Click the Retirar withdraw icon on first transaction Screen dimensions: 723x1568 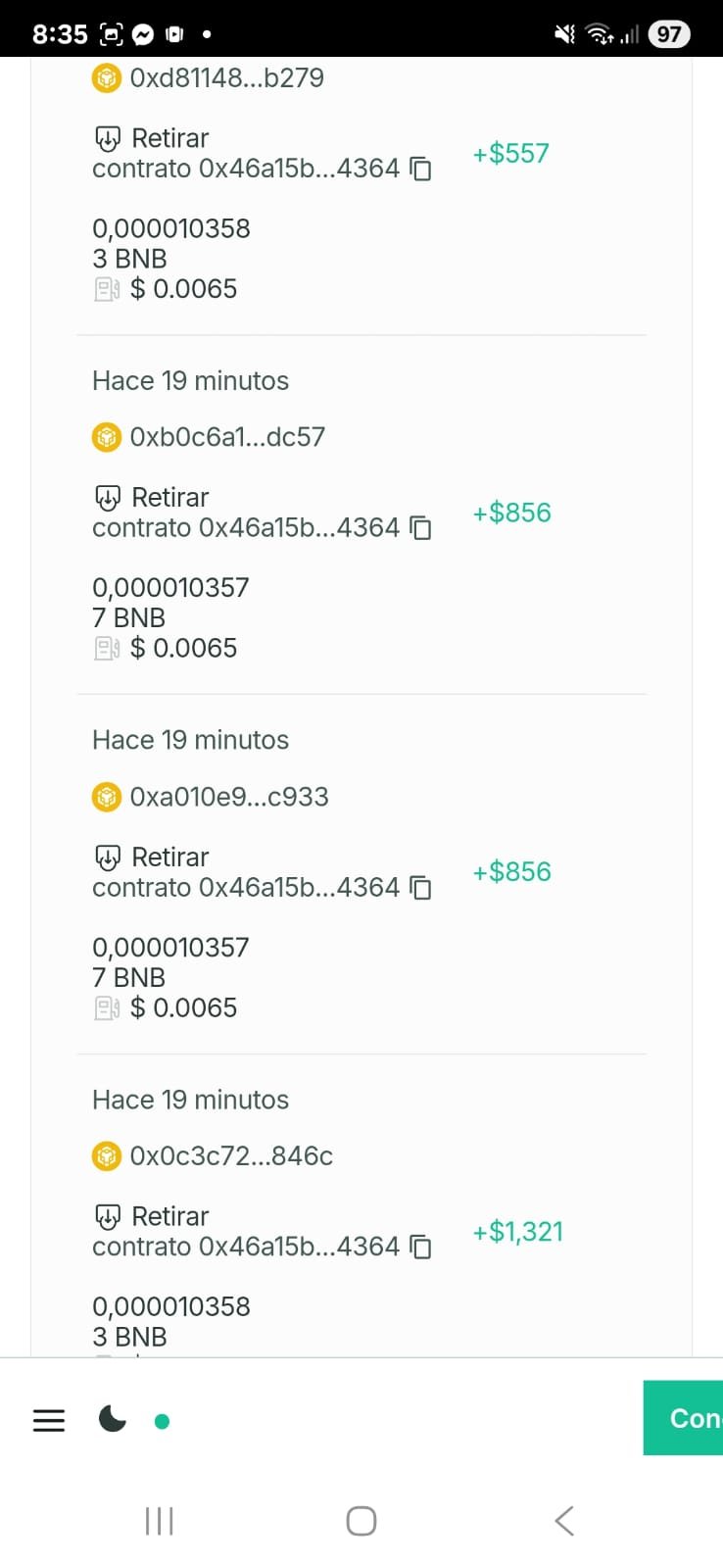[x=108, y=138]
